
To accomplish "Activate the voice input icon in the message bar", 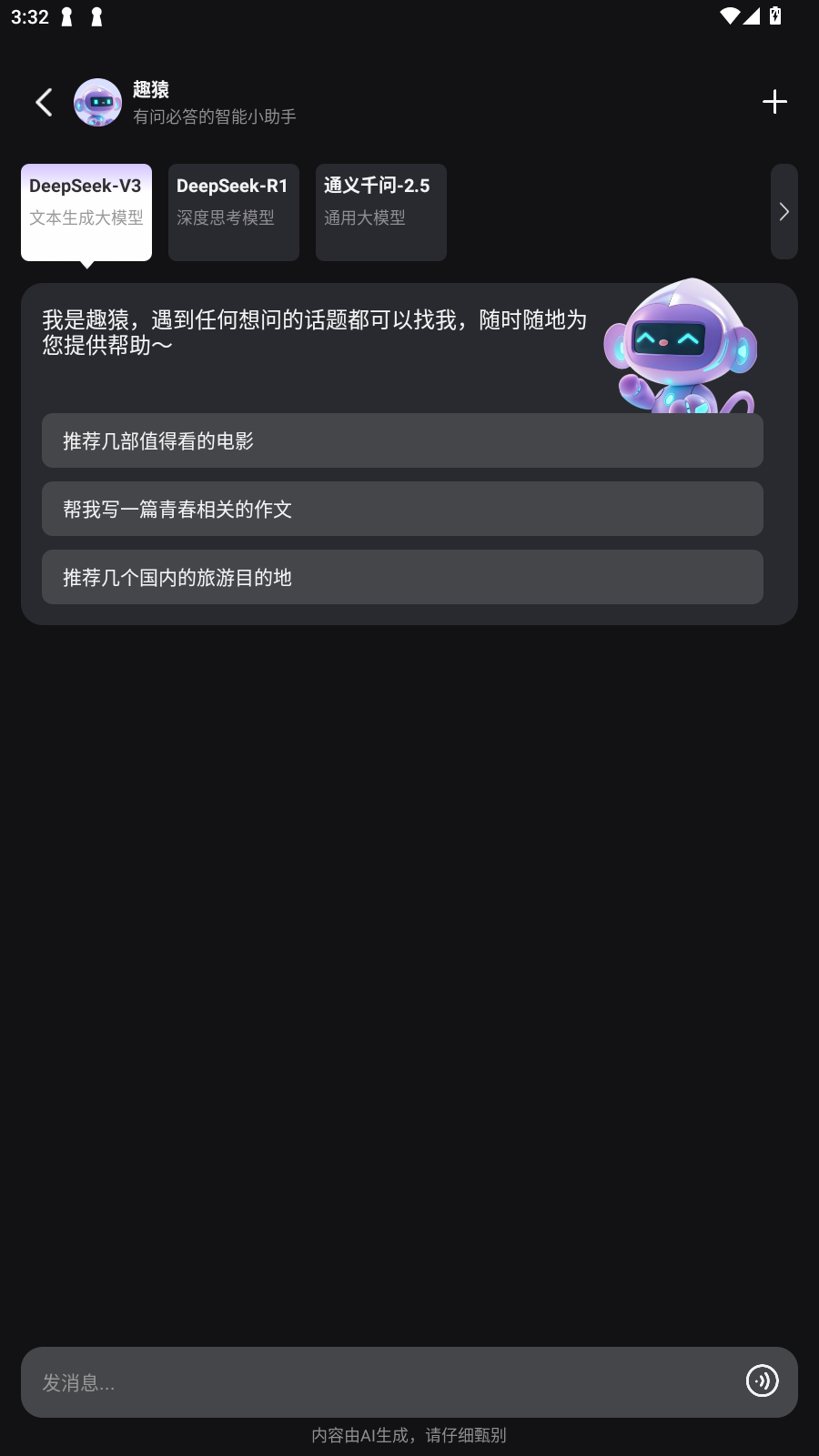I will tap(762, 1380).
